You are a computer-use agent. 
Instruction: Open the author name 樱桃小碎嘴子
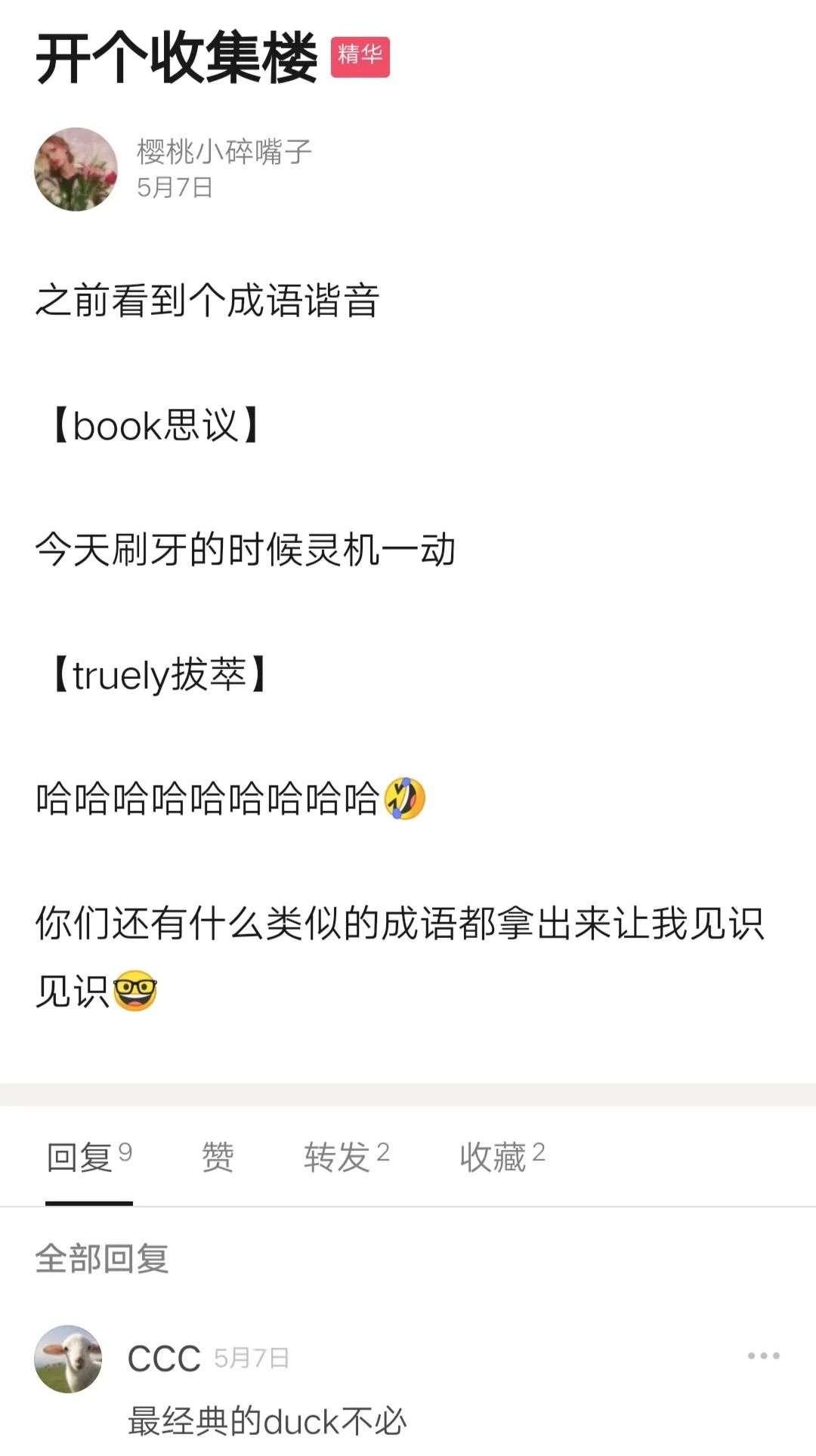tap(224, 152)
